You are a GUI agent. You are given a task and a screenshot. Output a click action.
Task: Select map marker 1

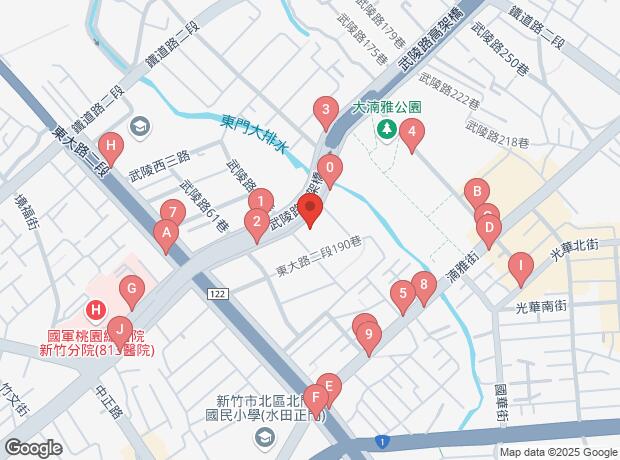pyautogui.click(x=260, y=202)
